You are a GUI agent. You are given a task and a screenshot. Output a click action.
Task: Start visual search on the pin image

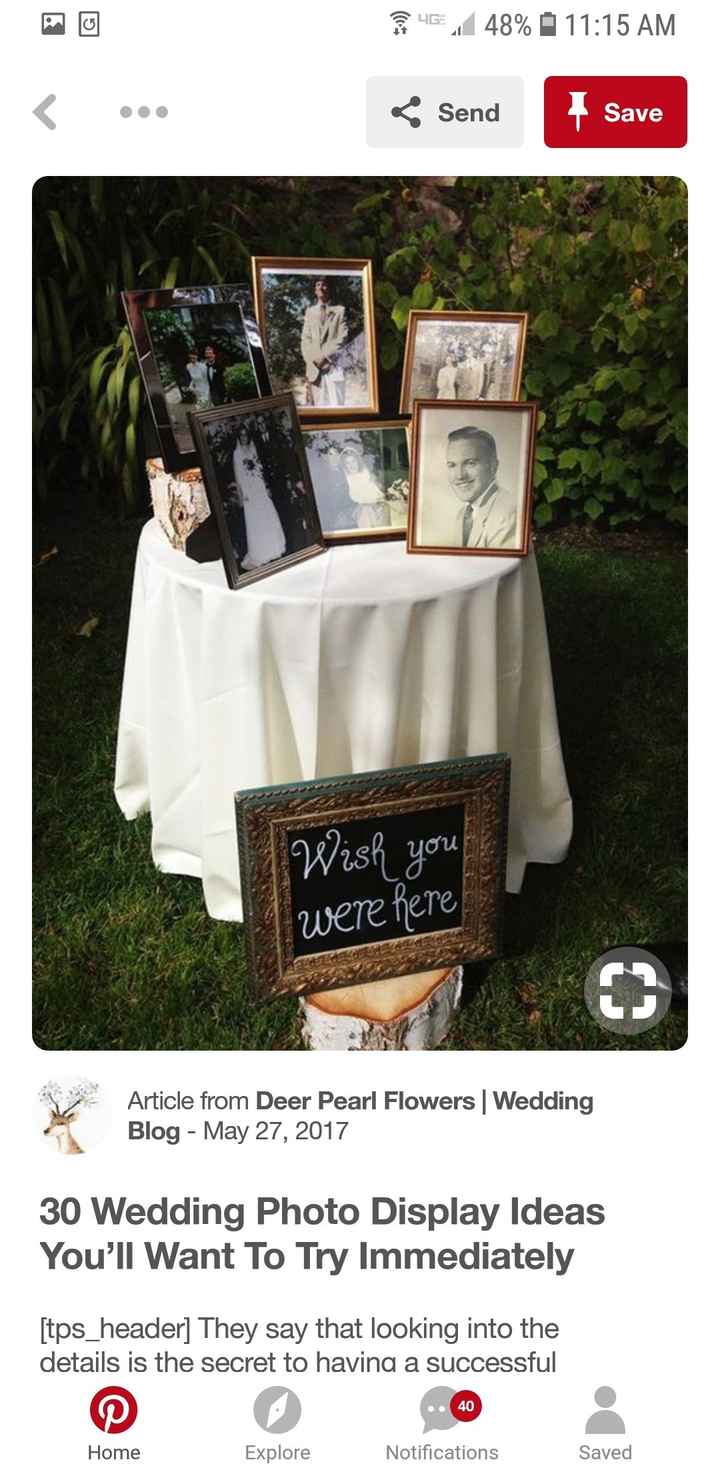tap(627, 990)
